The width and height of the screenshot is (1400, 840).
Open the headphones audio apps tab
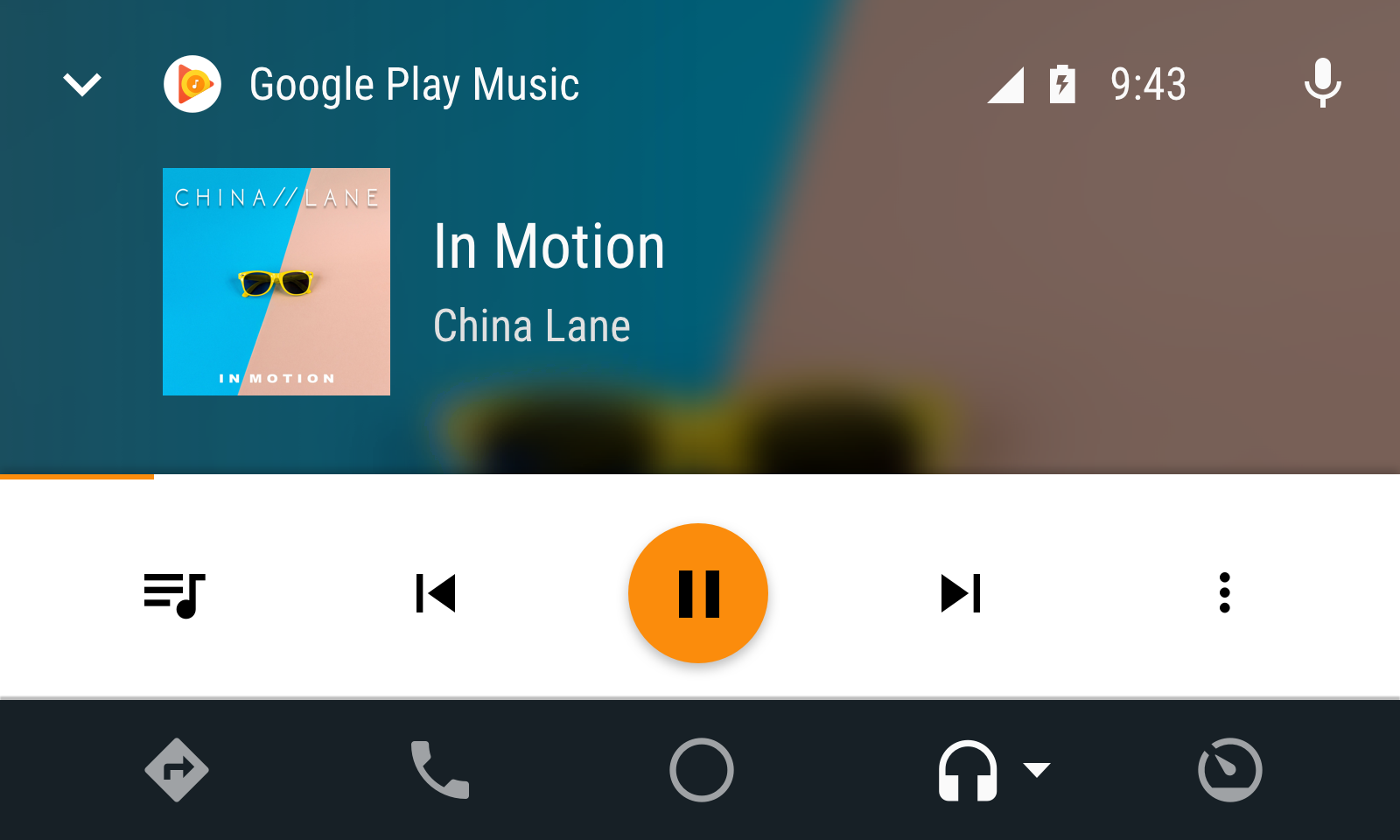click(967, 770)
